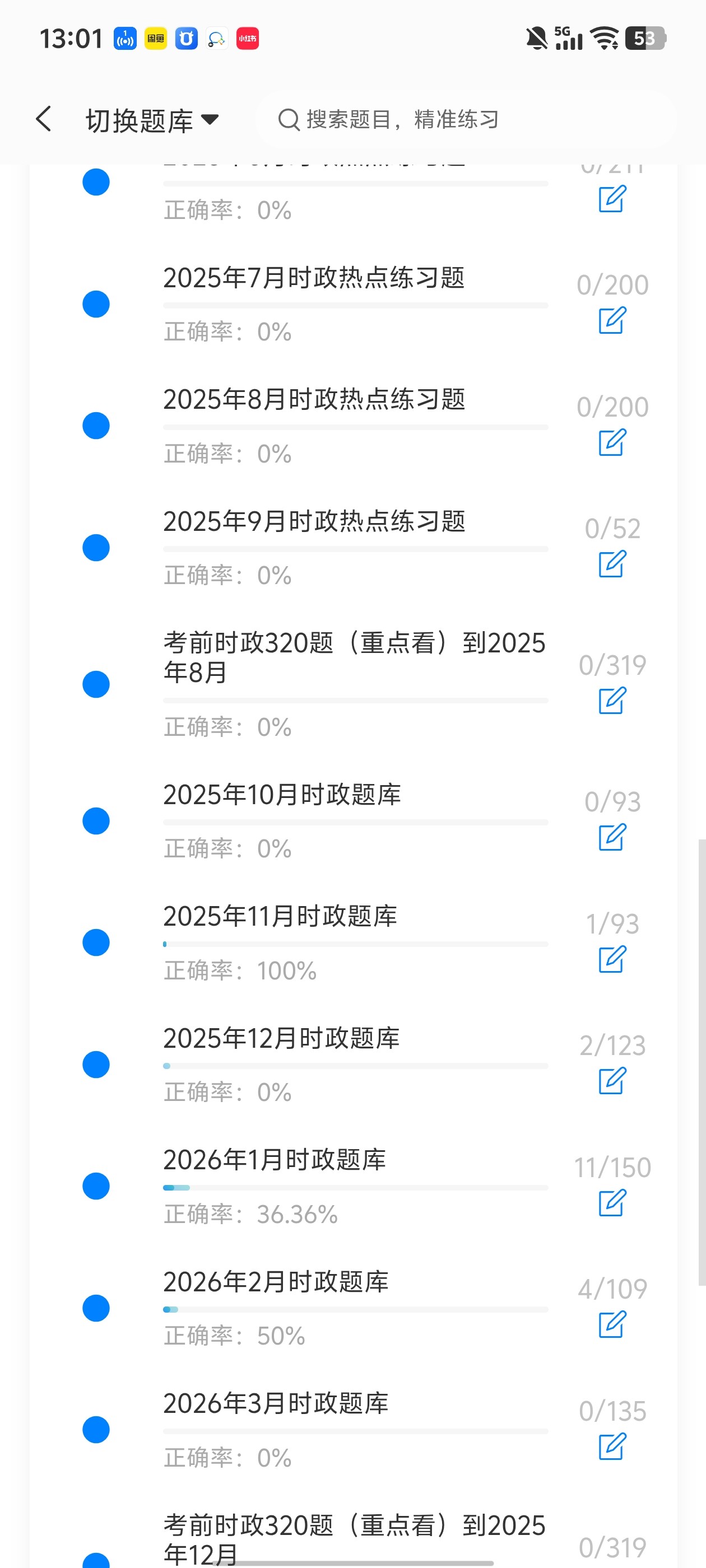This screenshot has width=706, height=1568.
Task: Open 2025年12月时政题库
Action: (x=281, y=1038)
